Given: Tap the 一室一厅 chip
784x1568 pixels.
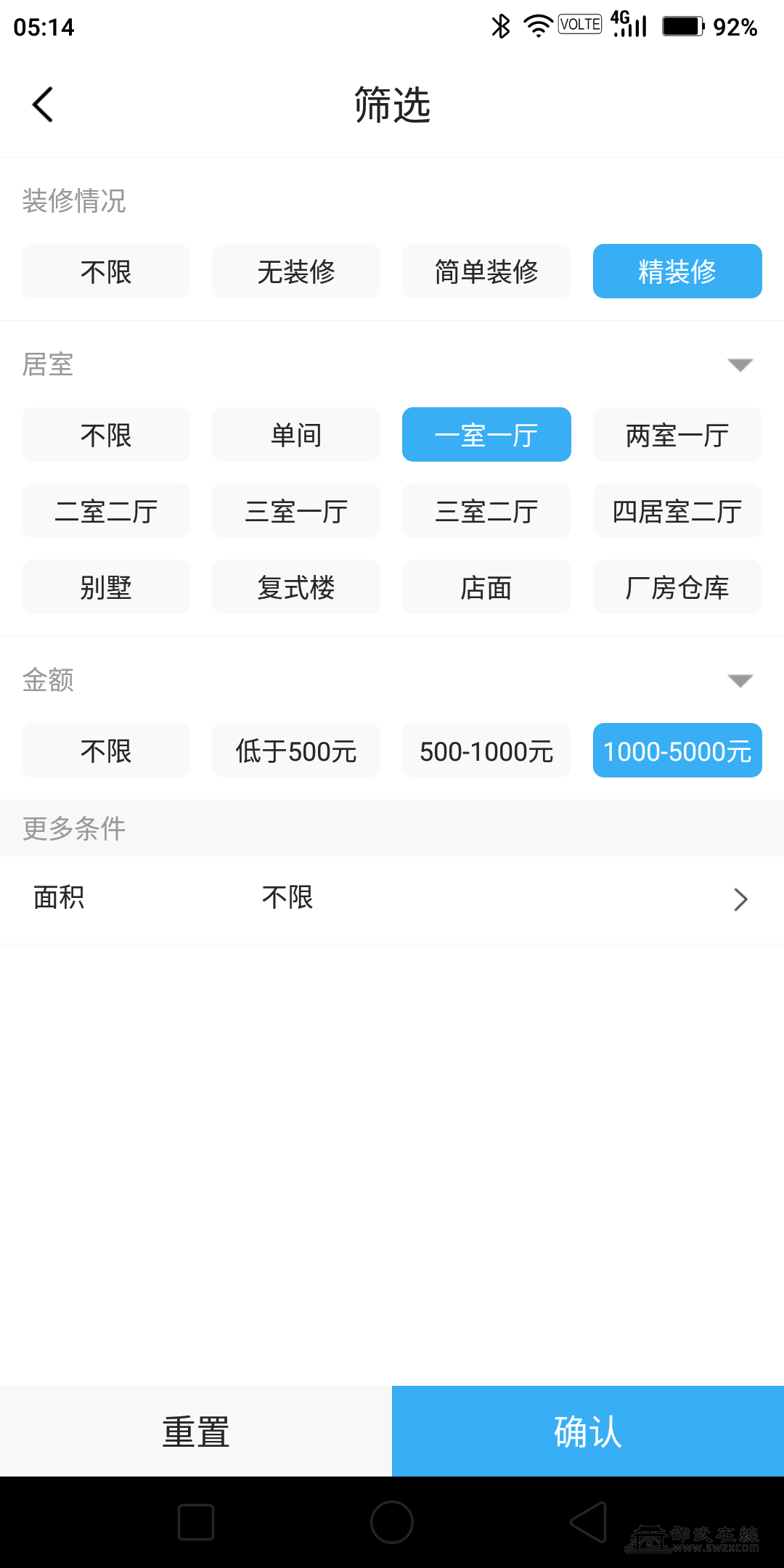Looking at the screenshot, I should tap(486, 435).
